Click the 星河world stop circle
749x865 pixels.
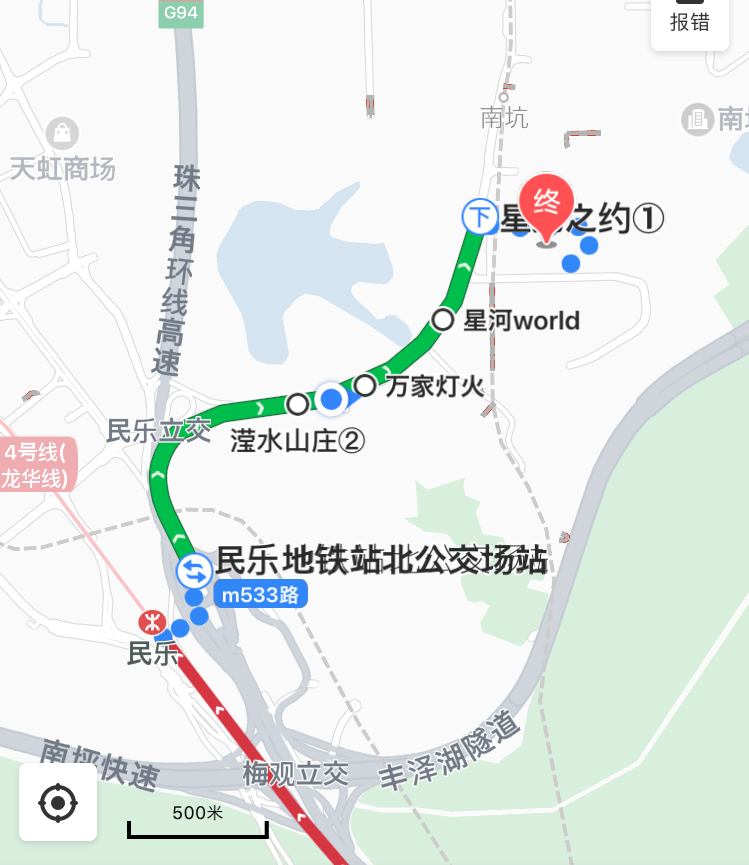443,320
